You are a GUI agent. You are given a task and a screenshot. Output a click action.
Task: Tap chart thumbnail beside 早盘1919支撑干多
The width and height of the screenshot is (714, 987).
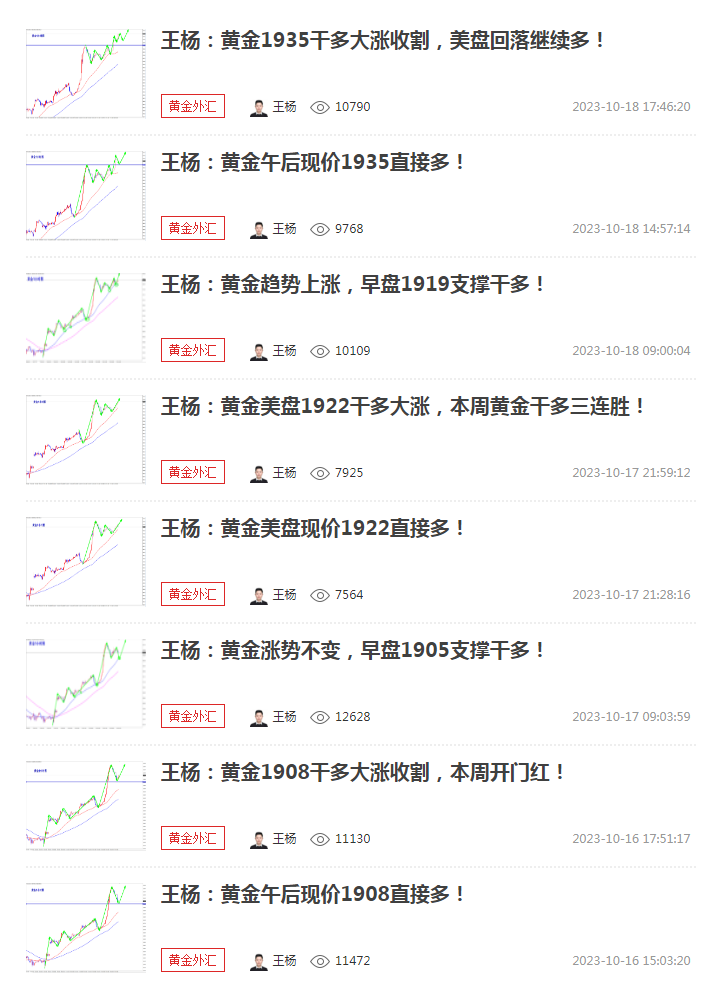point(85,317)
